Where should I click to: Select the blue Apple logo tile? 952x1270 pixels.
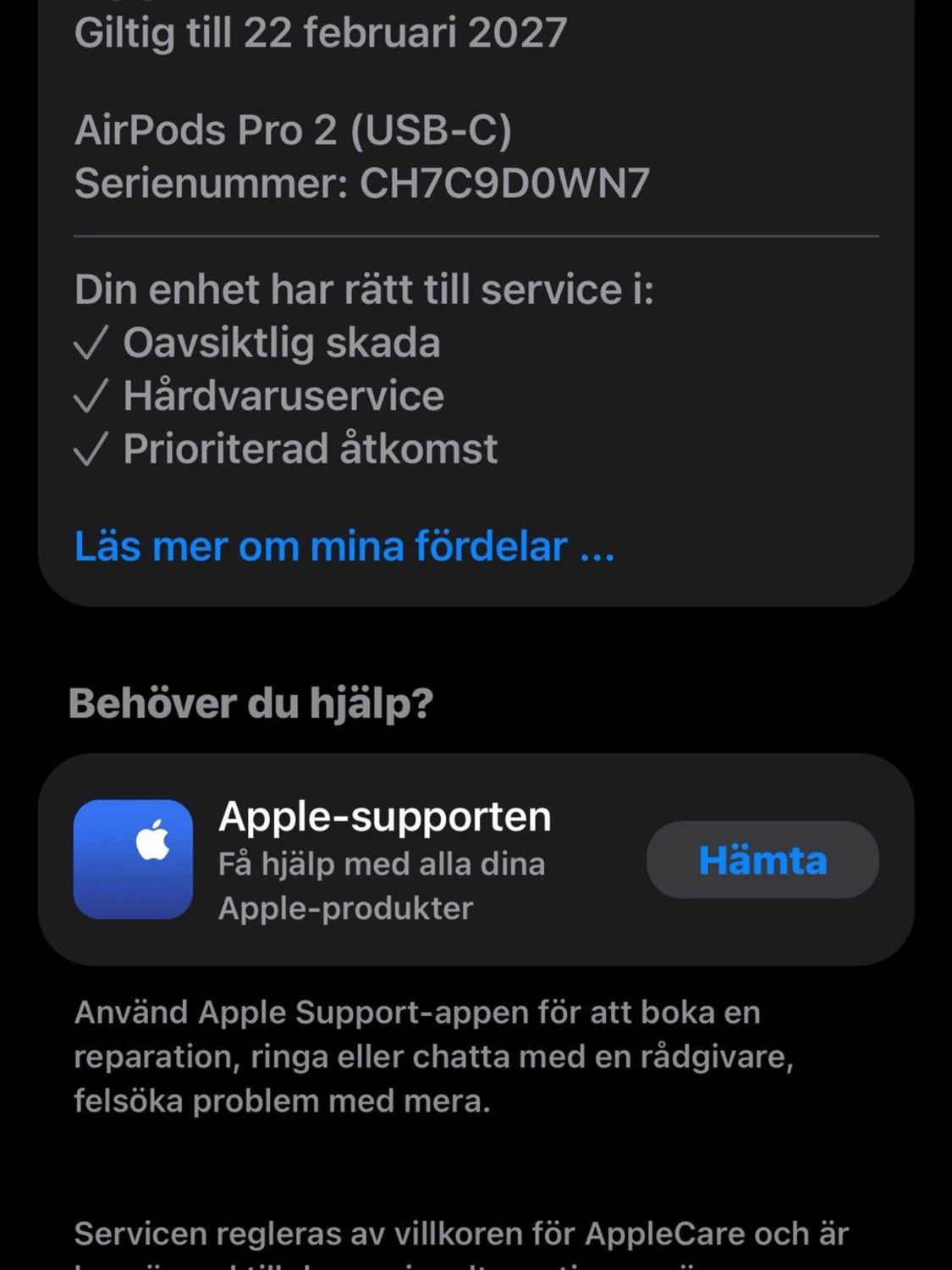(x=134, y=860)
